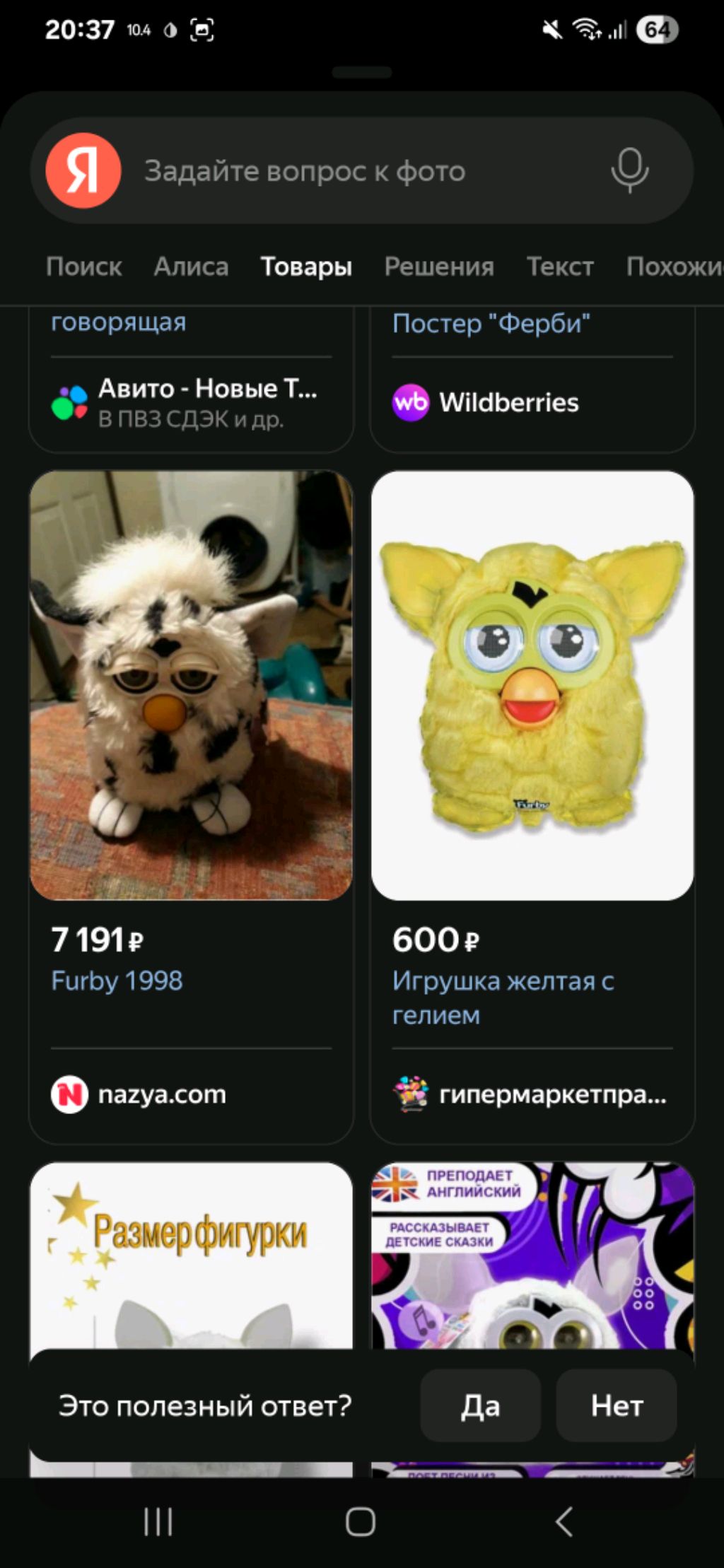Tap the red Yandex logo button

tap(83, 171)
